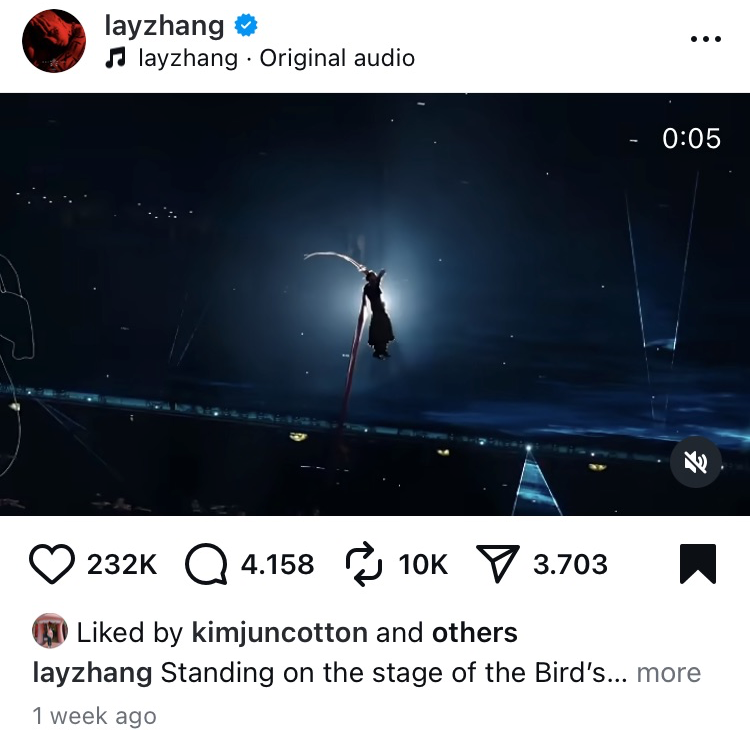Open layzhang's profile picture
This screenshot has width=750, height=750.
coord(54,42)
